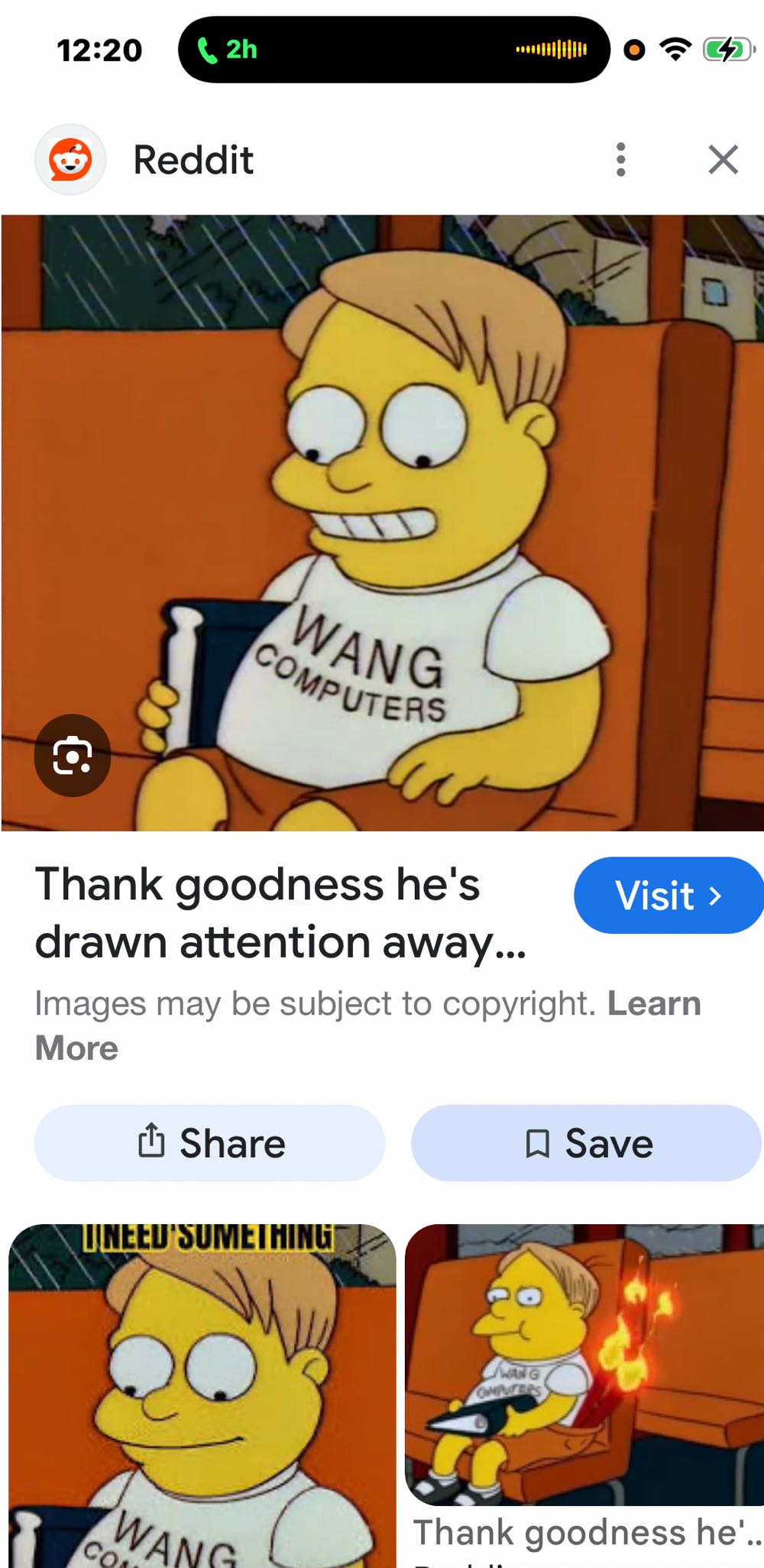Image resolution: width=764 pixels, height=1568 pixels.
Task: Visit the Reddit page
Action: tap(668, 895)
